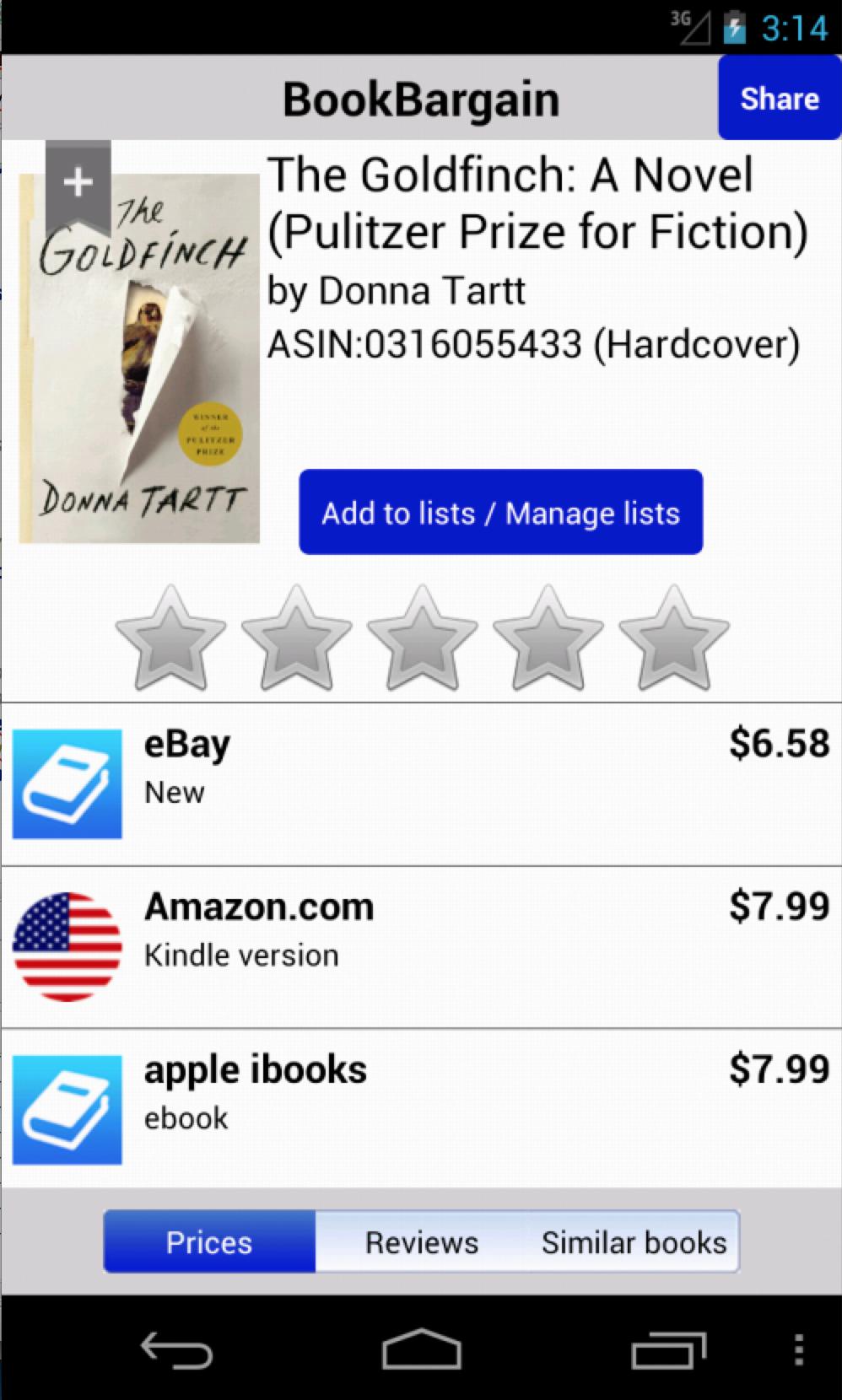Switch to Similar books tab
Image resolution: width=842 pixels, height=1400 pixels.
(634, 1242)
